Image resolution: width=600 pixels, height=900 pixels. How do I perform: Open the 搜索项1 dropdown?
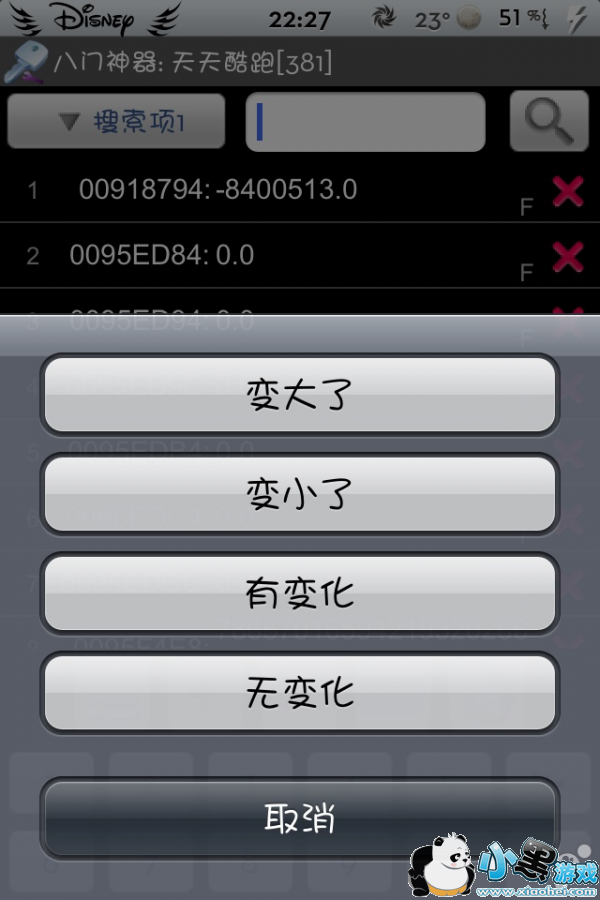coord(116,122)
